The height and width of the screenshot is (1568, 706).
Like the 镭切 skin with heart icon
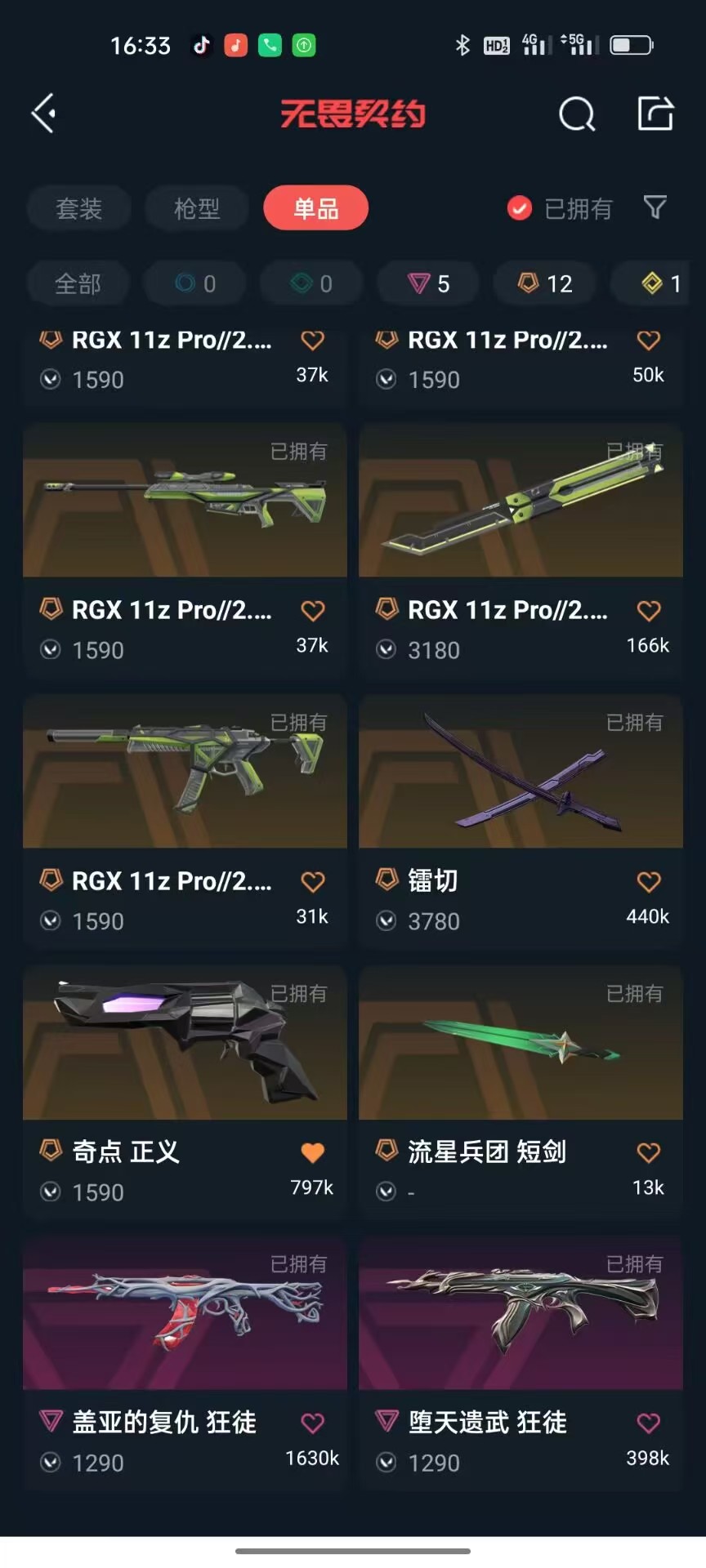[x=649, y=881]
